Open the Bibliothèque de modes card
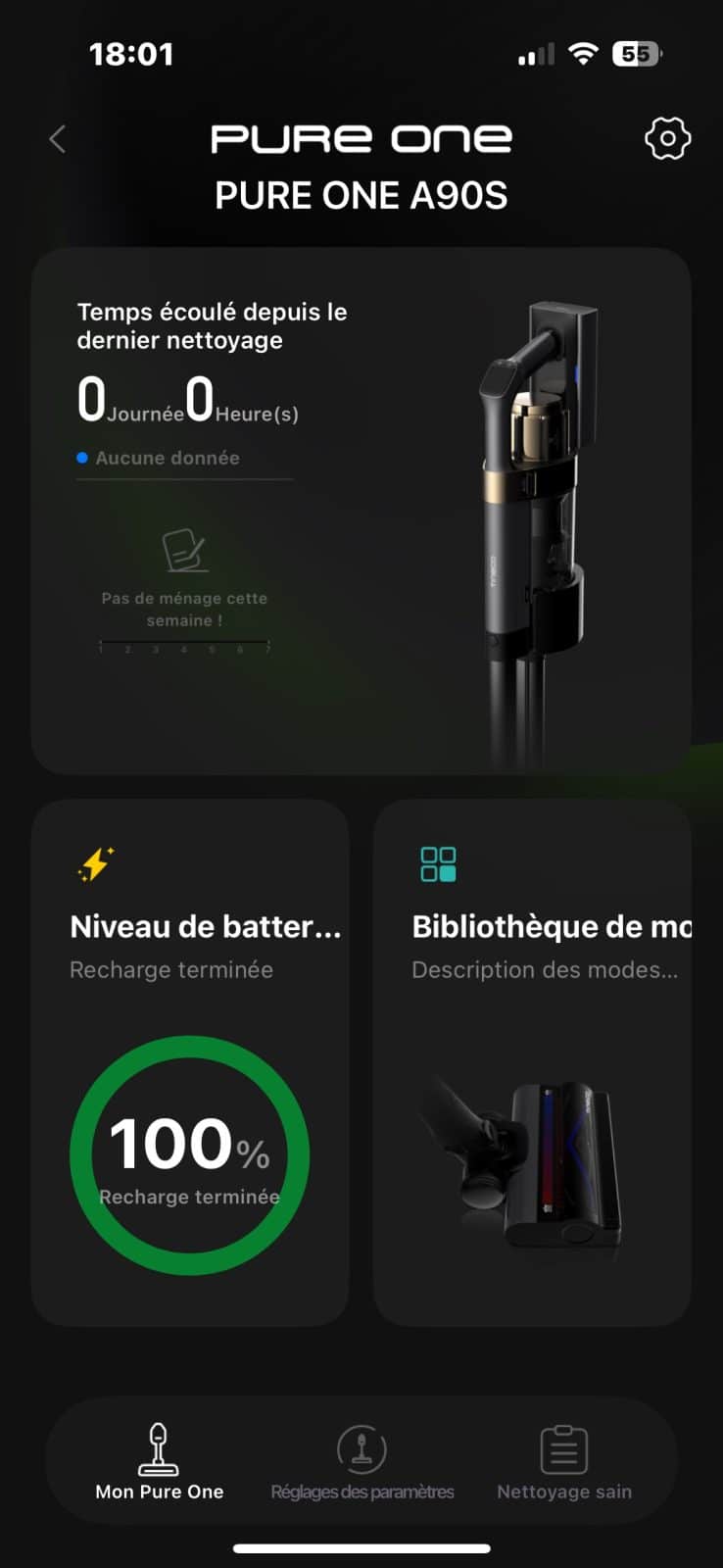The image size is (723, 1568). click(x=532, y=1061)
